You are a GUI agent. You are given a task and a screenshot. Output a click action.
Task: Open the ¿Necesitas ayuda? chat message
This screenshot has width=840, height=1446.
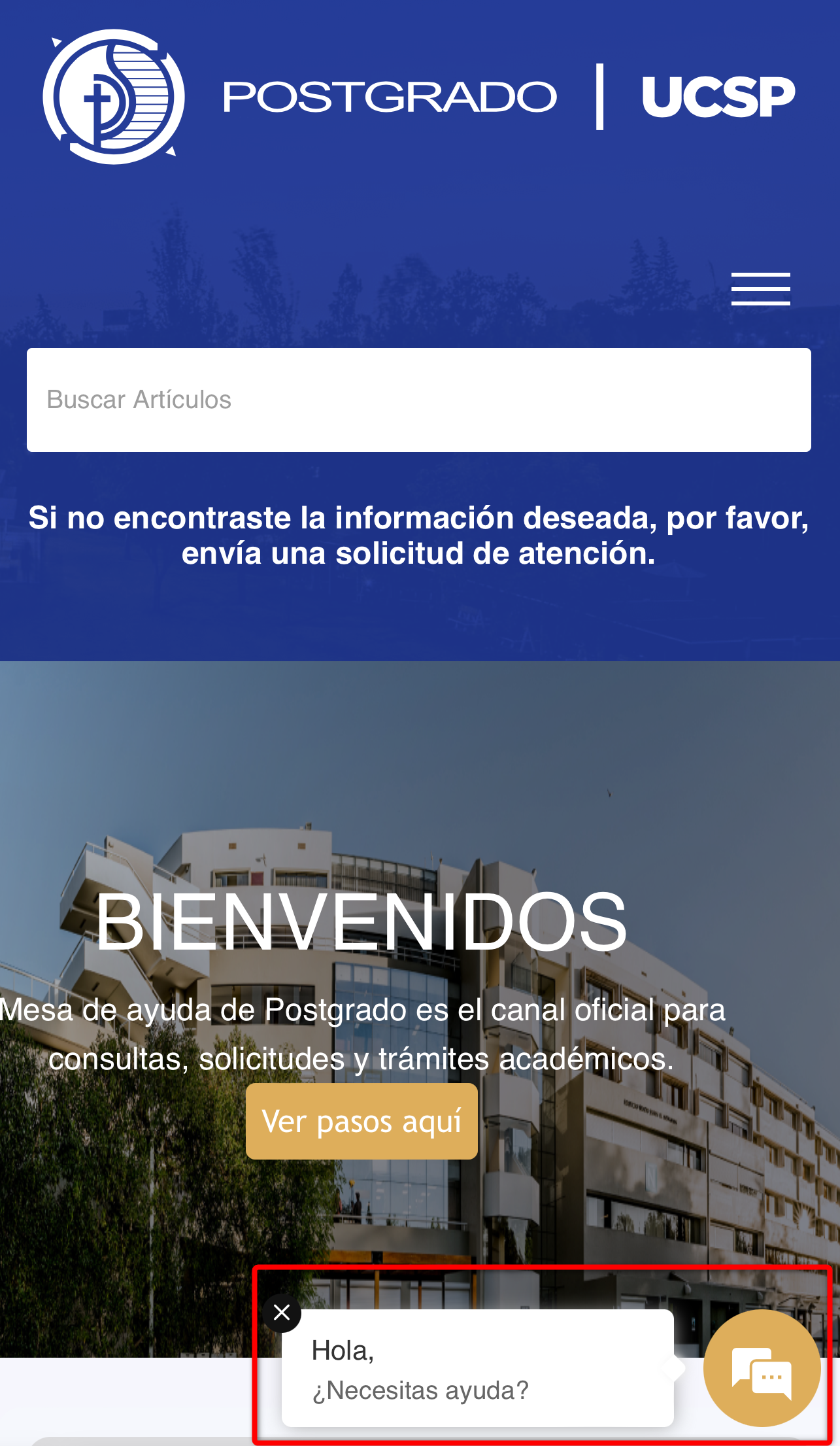[477, 1370]
